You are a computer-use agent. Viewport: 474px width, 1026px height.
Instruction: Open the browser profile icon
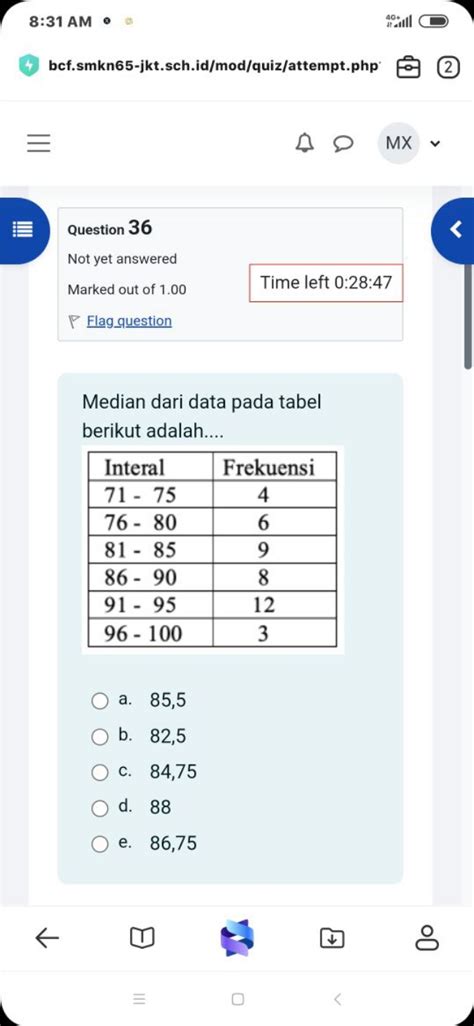tap(427, 938)
